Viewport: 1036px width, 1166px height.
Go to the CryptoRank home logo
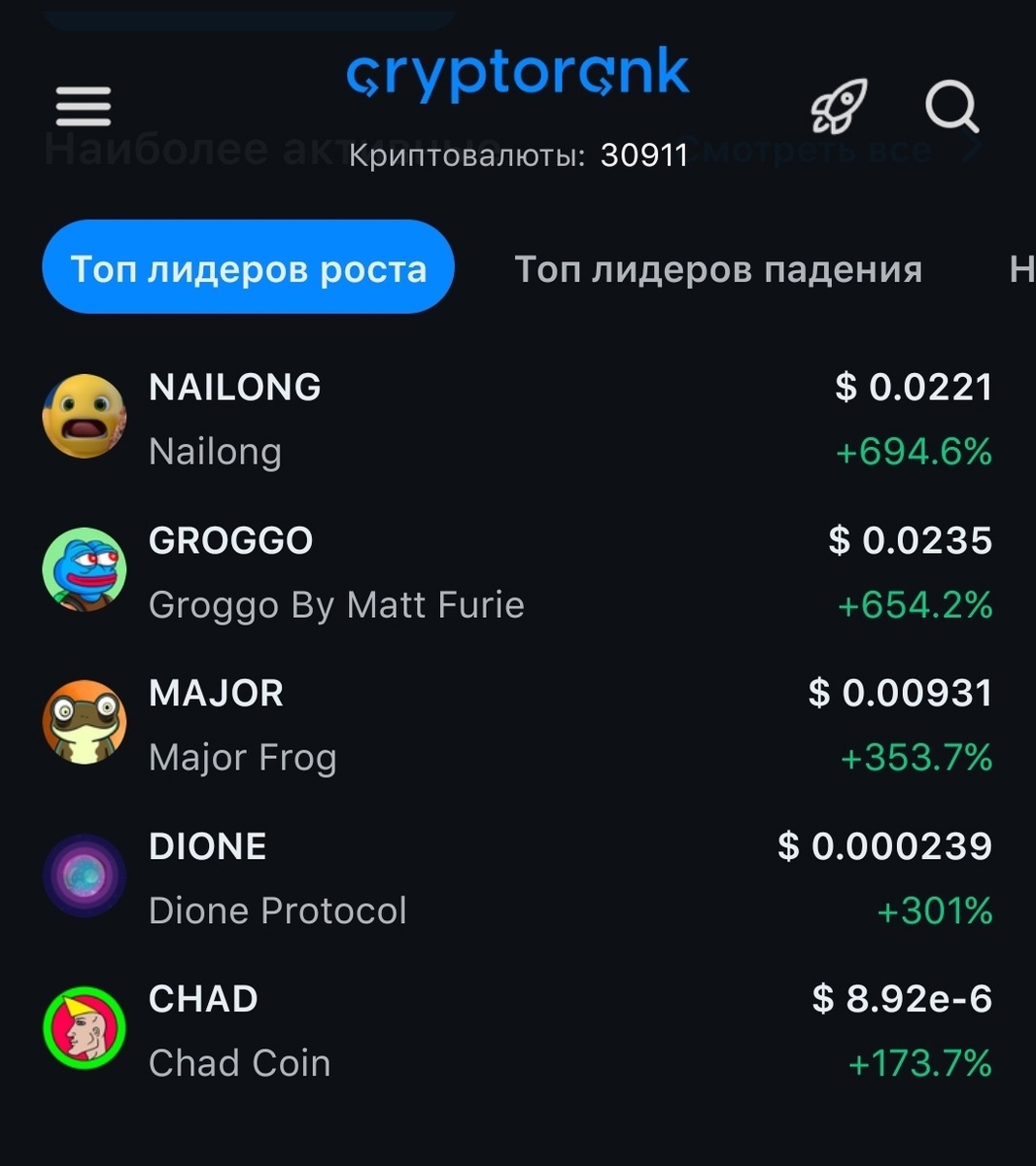tap(517, 75)
